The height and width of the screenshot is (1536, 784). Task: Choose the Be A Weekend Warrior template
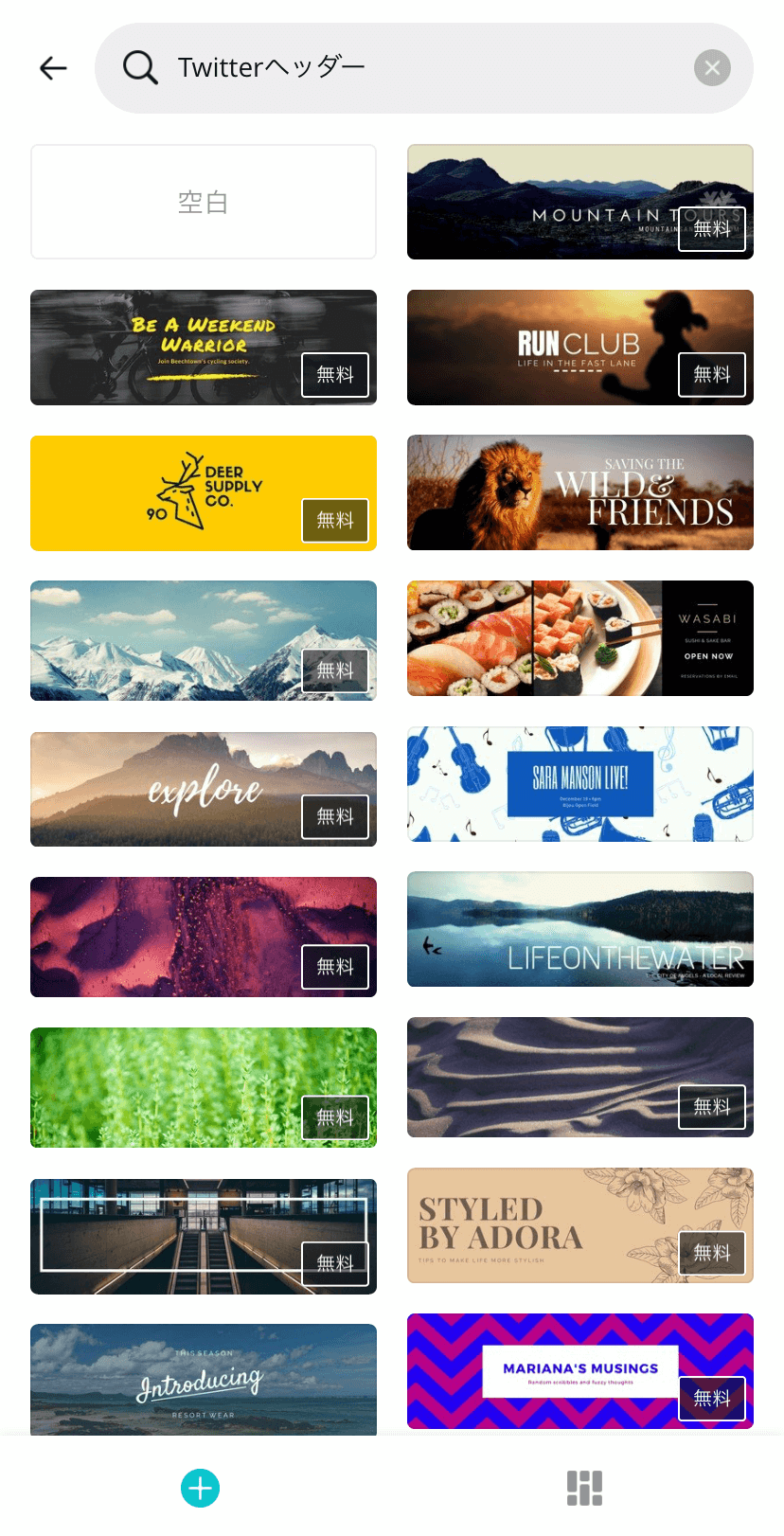[x=204, y=348]
